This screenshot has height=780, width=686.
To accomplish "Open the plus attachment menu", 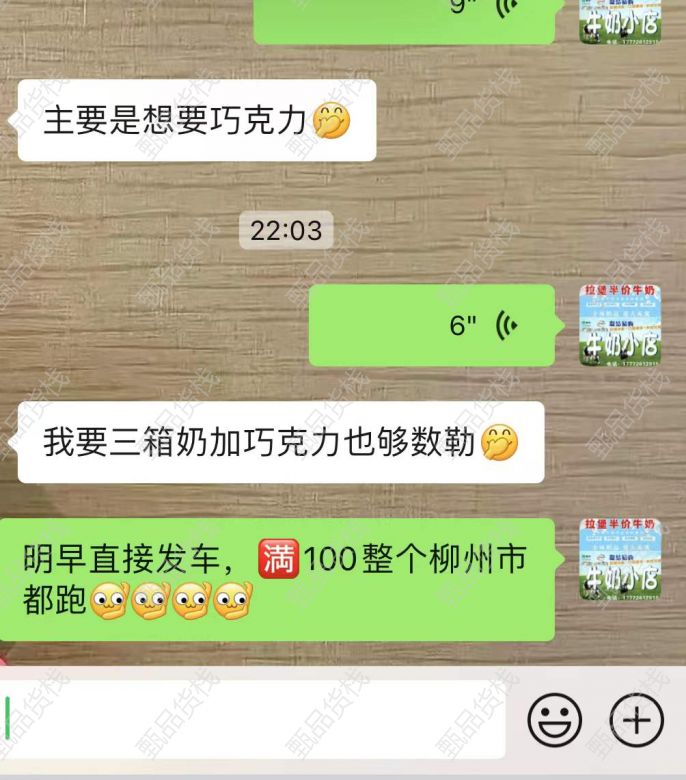I will (x=636, y=719).
